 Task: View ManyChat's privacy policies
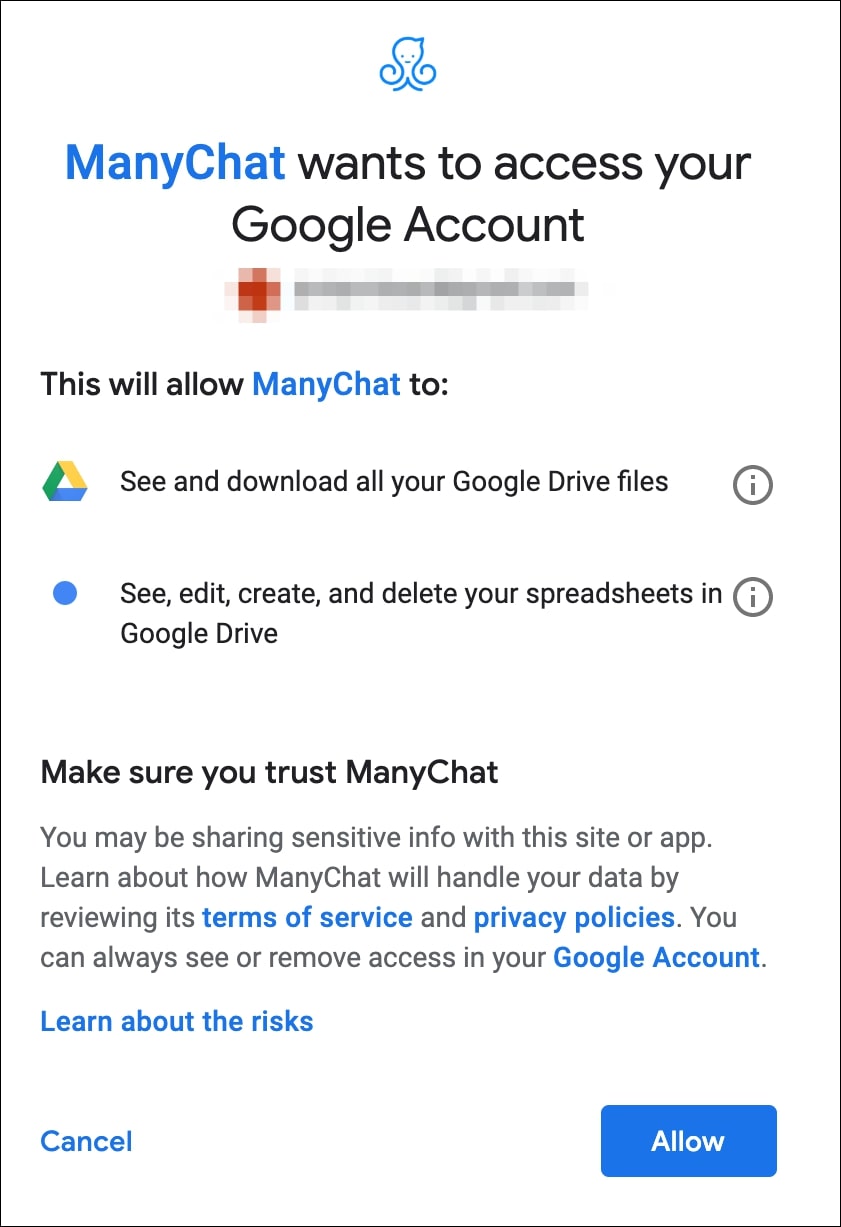pos(574,917)
